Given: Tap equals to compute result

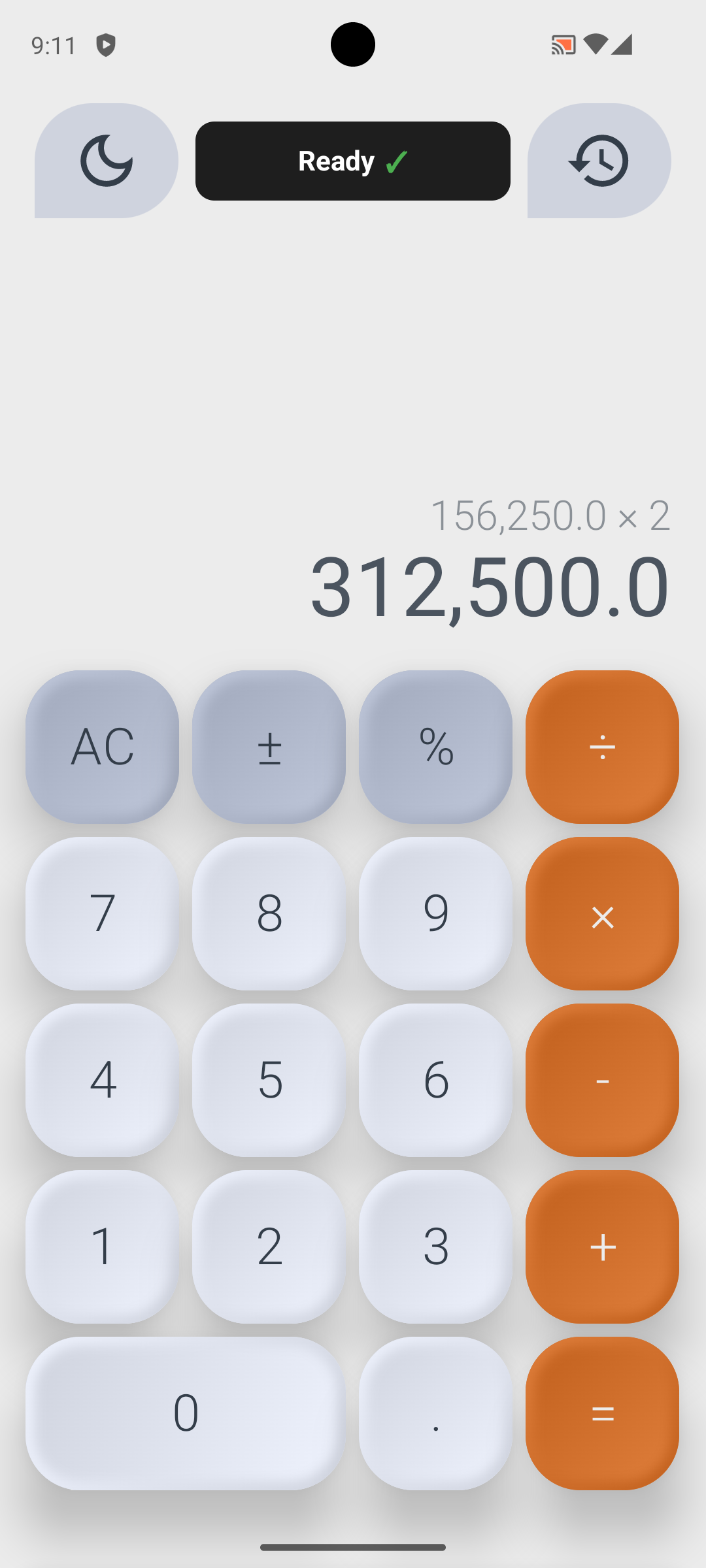Looking at the screenshot, I should pos(602,1413).
